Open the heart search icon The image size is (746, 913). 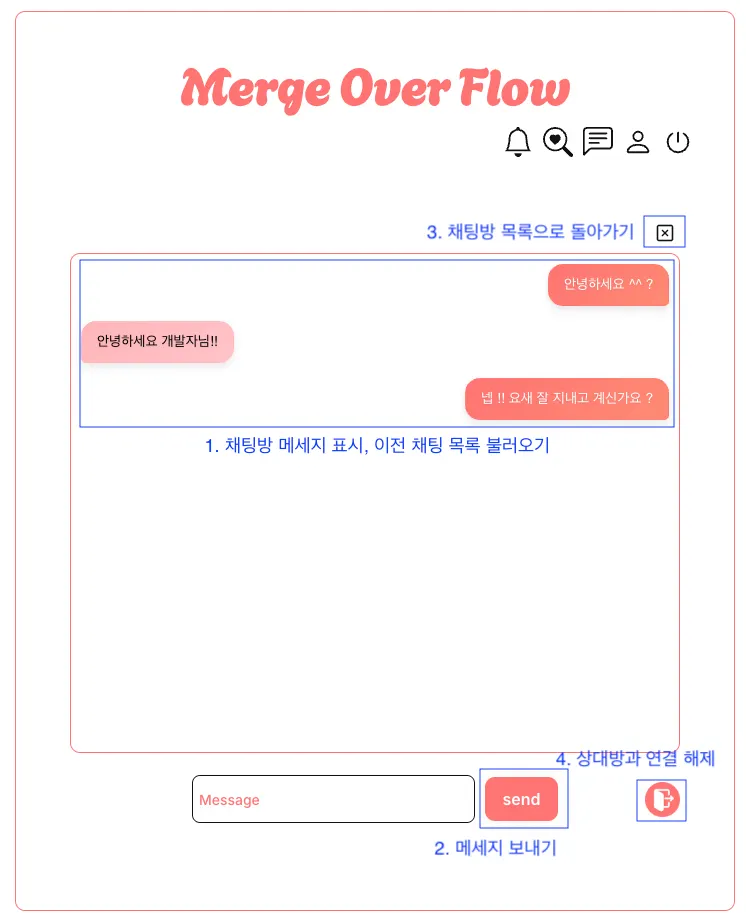pyautogui.click(x=557, y=142)
